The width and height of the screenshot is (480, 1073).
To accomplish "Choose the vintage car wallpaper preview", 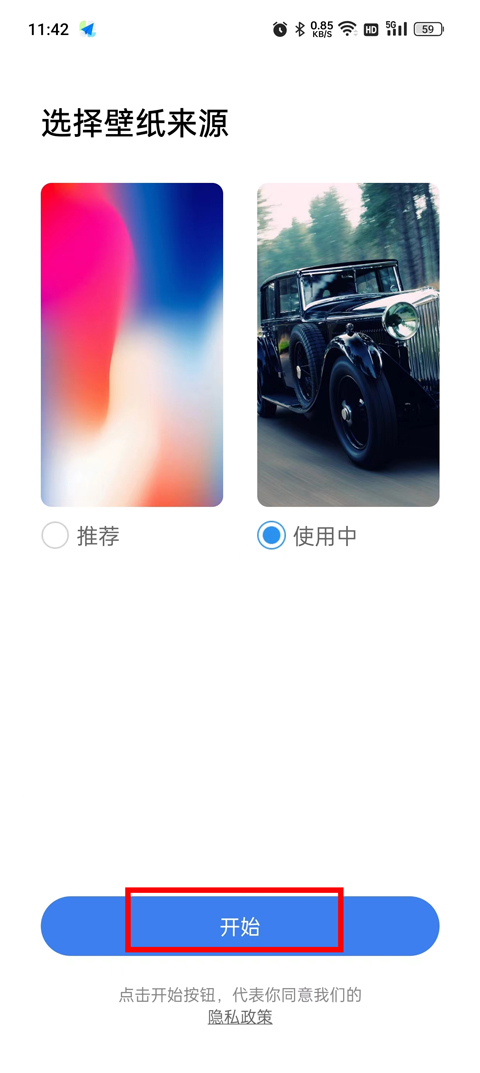I will [x=349, y=345].
